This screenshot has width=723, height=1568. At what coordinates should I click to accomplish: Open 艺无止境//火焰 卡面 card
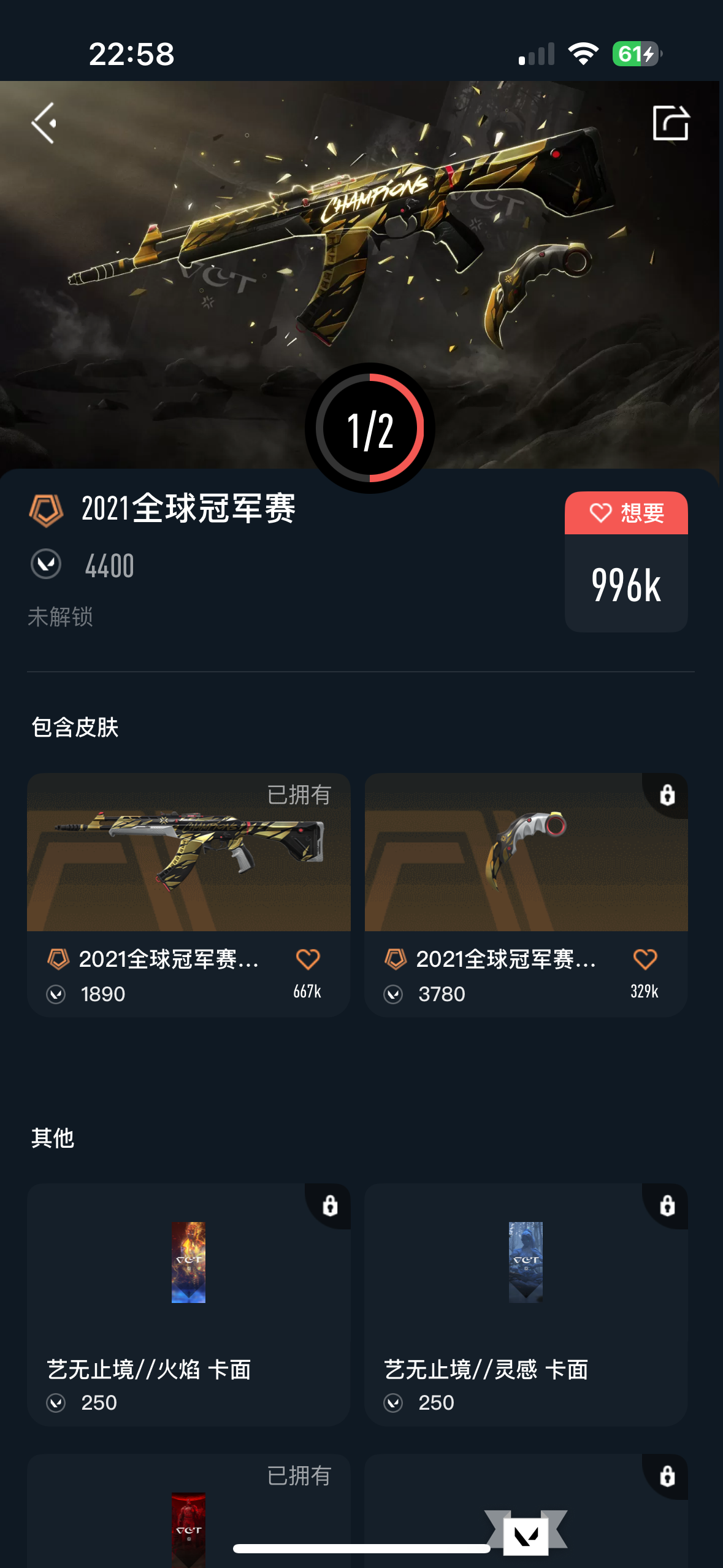click(188, 1304)
